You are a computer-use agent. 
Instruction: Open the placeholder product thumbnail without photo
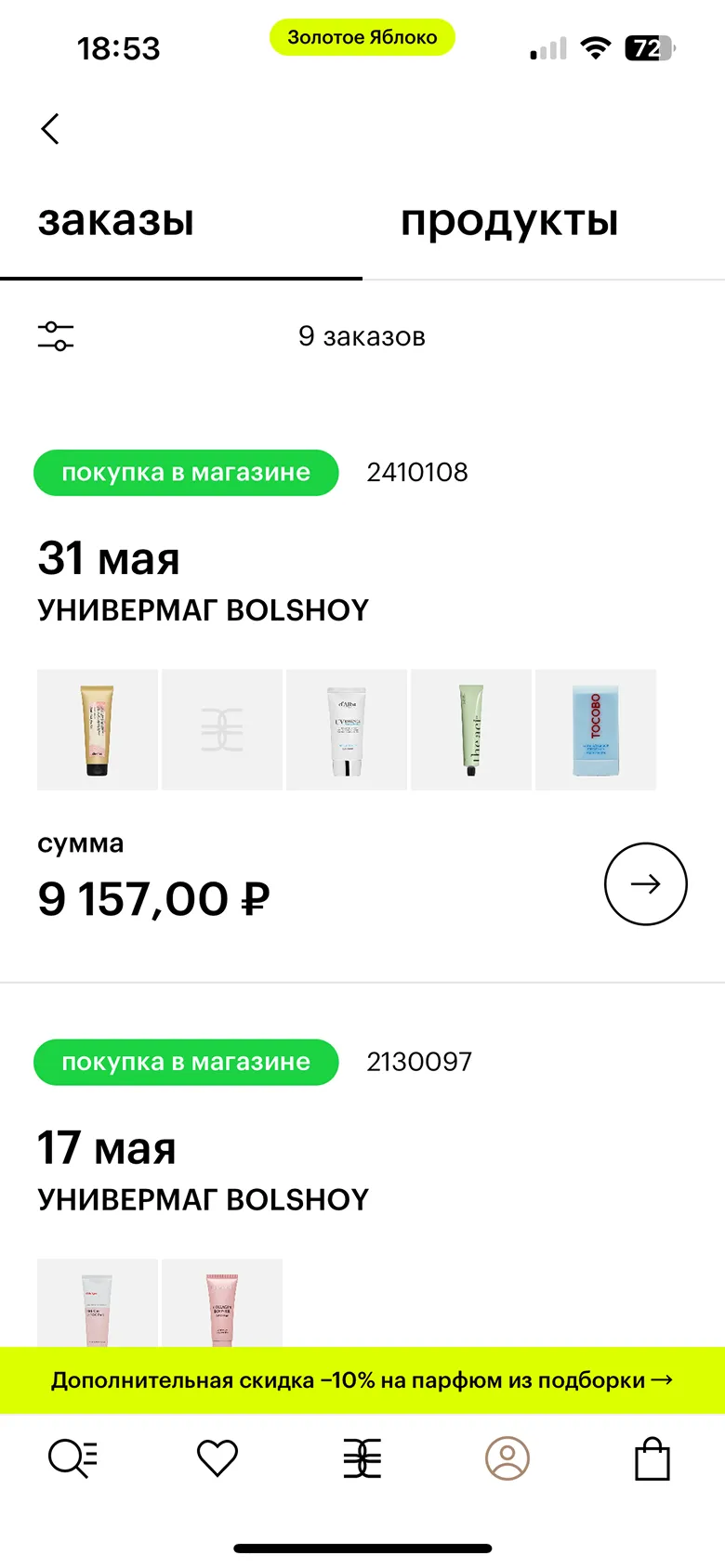(222, 730)
